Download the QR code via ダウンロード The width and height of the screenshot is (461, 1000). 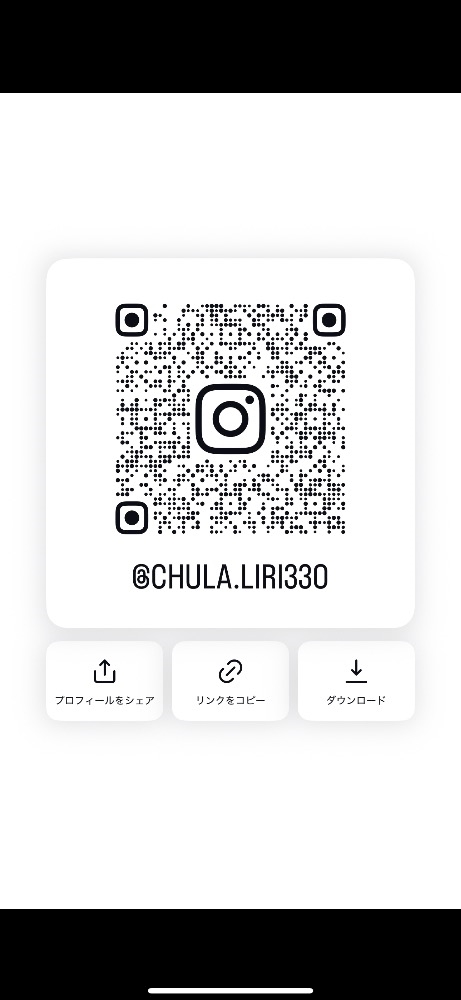[356, 680]
